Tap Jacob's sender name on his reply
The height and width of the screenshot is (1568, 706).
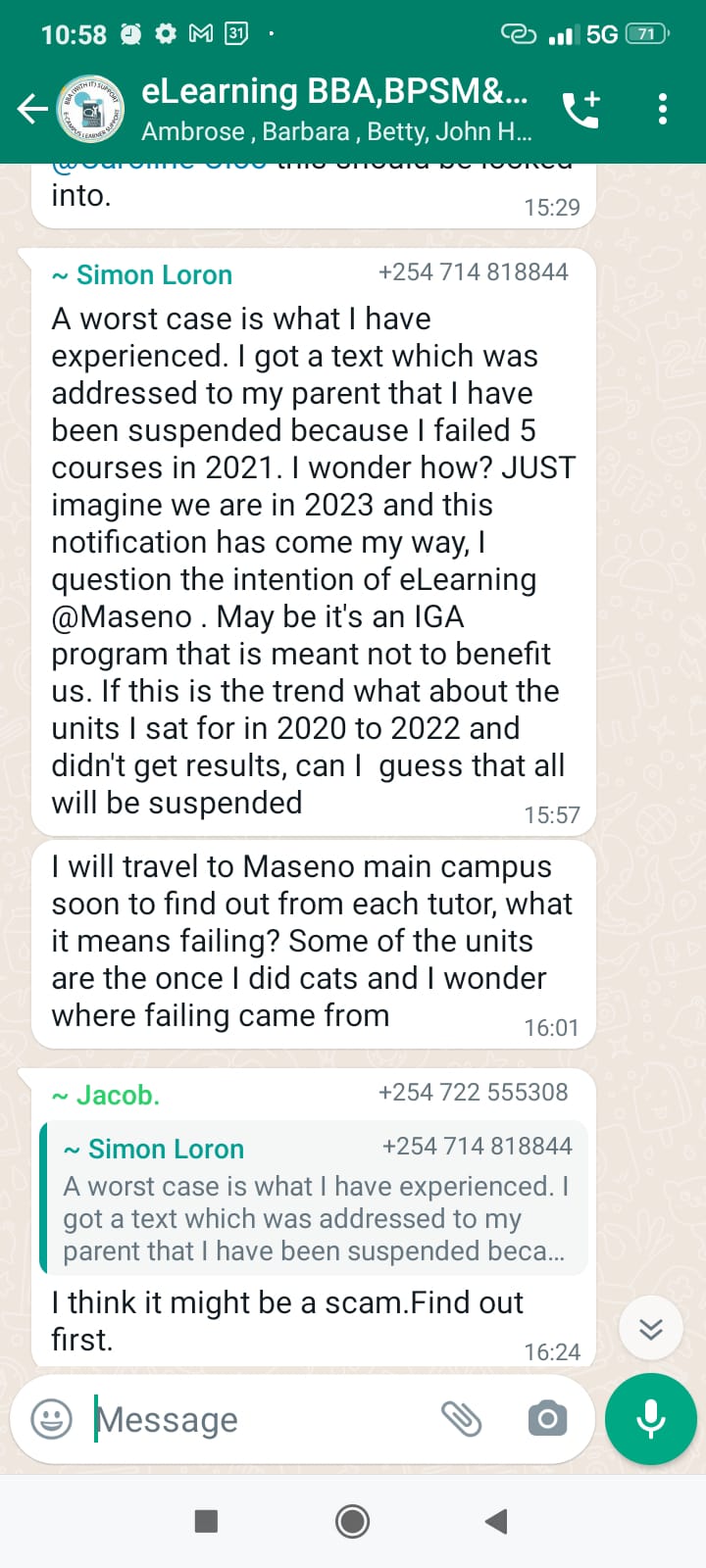117,1095
